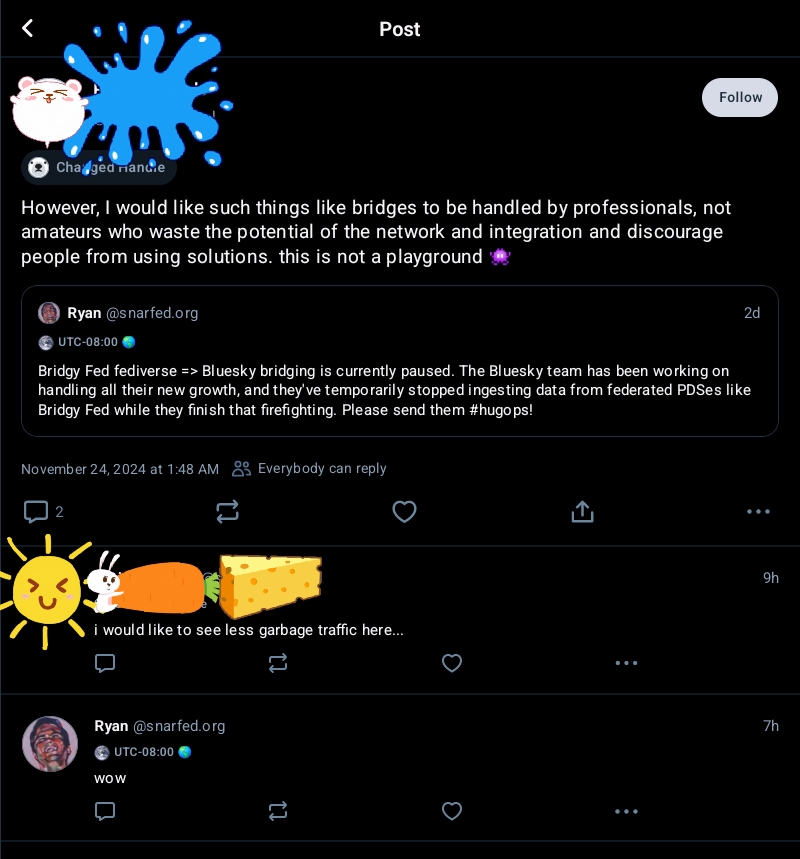Viewport: 800px width, 859px height.
Task: Follow the post author
Action: [x=739, y=97]
